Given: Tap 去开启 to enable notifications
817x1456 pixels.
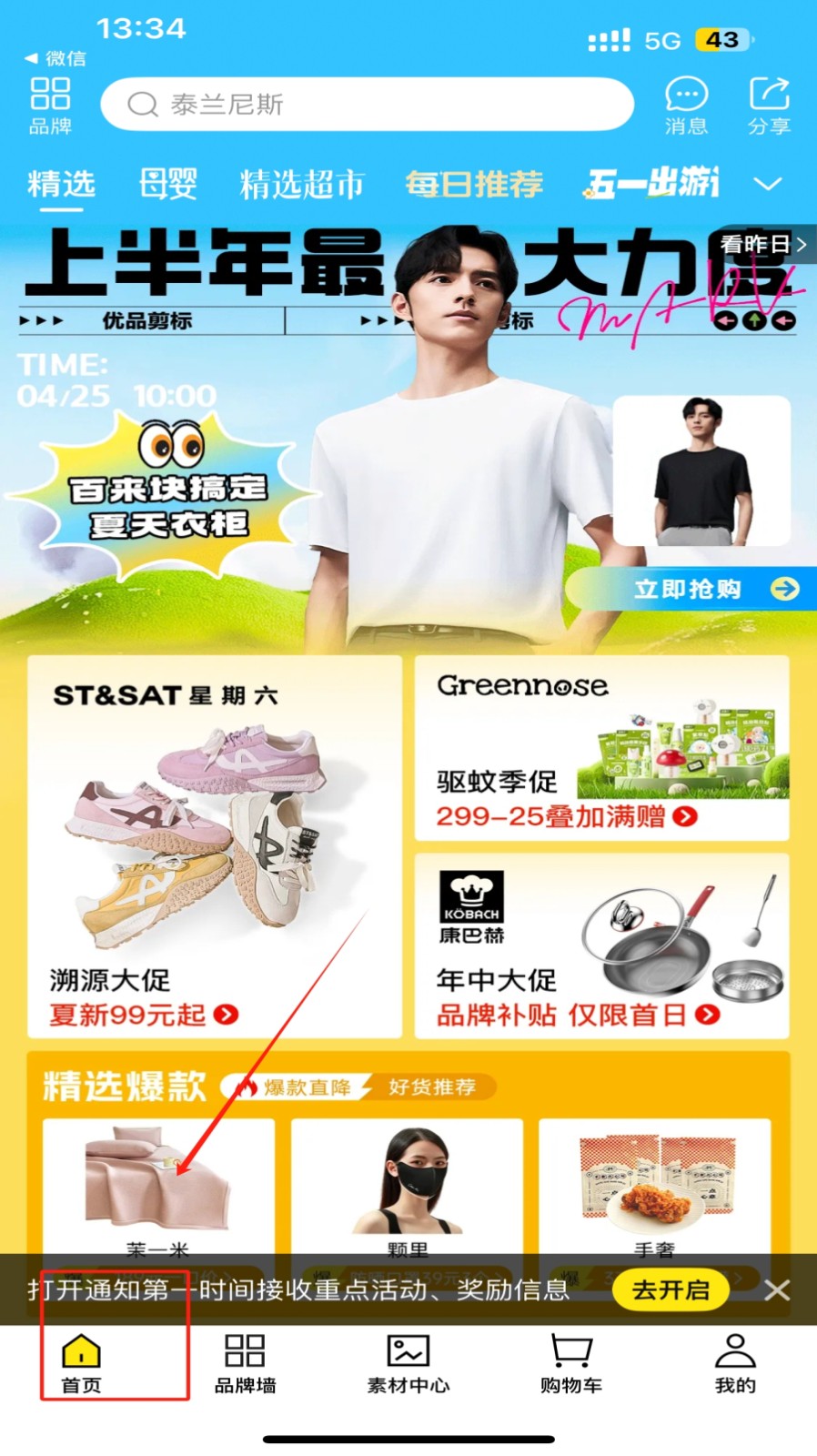Looking at the screenshot, I should click(671, 1289).
